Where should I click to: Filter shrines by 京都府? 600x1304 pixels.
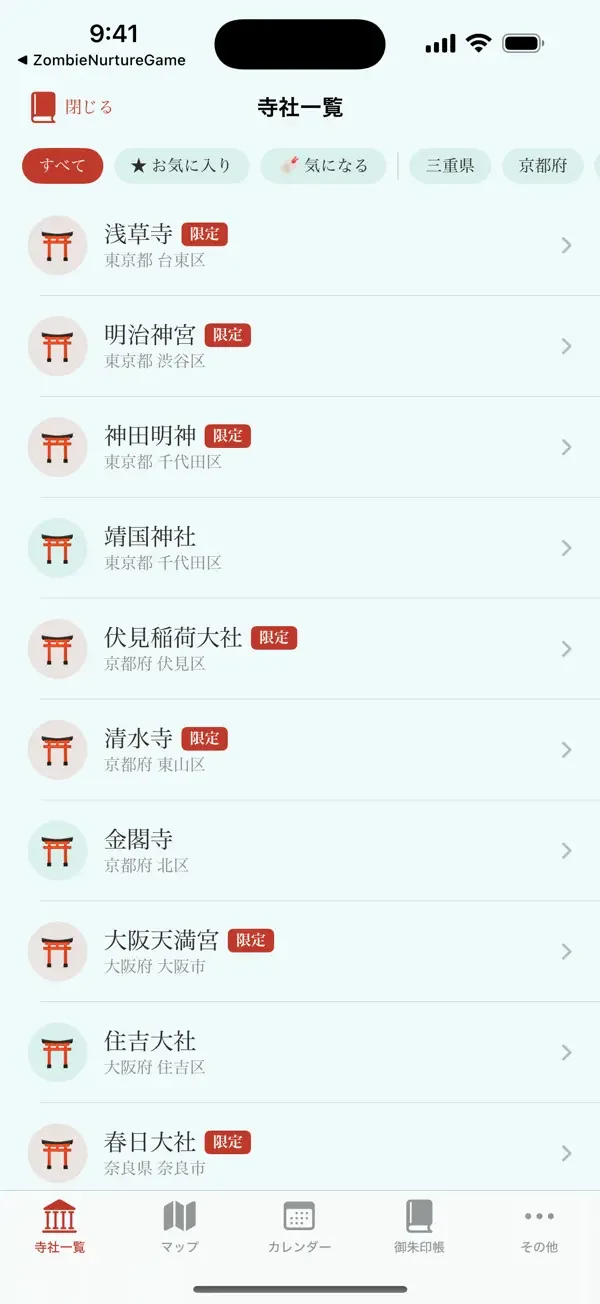(x=543, y=166)
